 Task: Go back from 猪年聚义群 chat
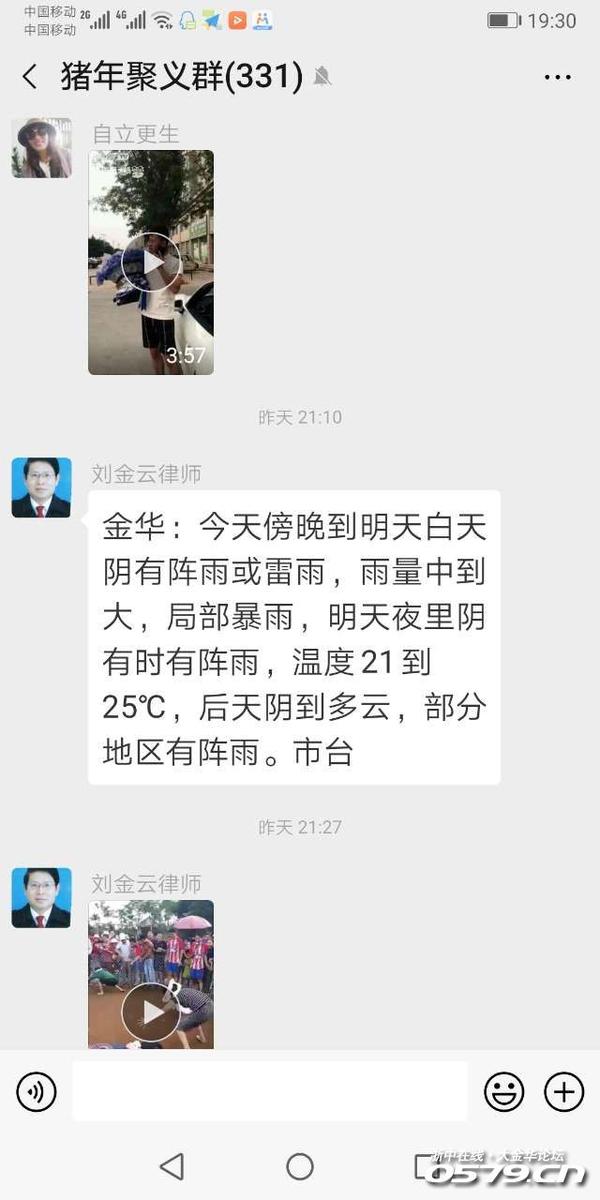tap(29, 77)
